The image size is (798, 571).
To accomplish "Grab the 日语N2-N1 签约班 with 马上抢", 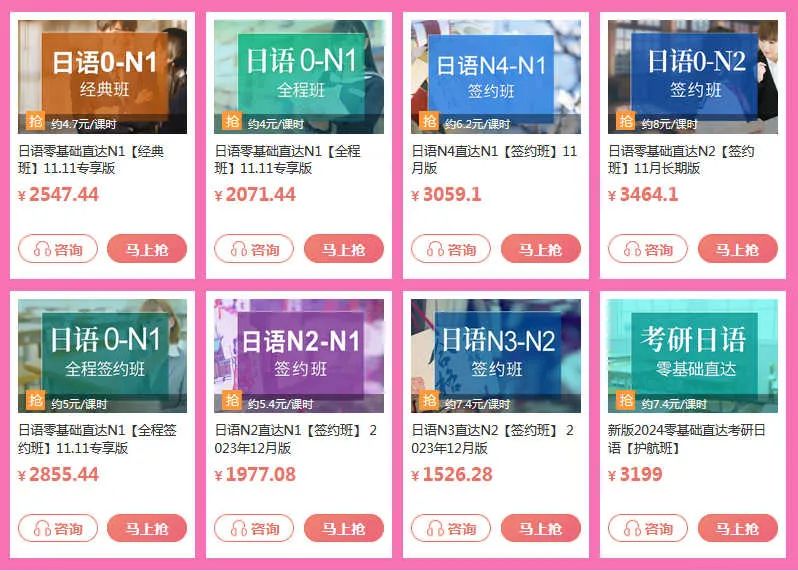I will pyautogui.click(x=344, y=528).
